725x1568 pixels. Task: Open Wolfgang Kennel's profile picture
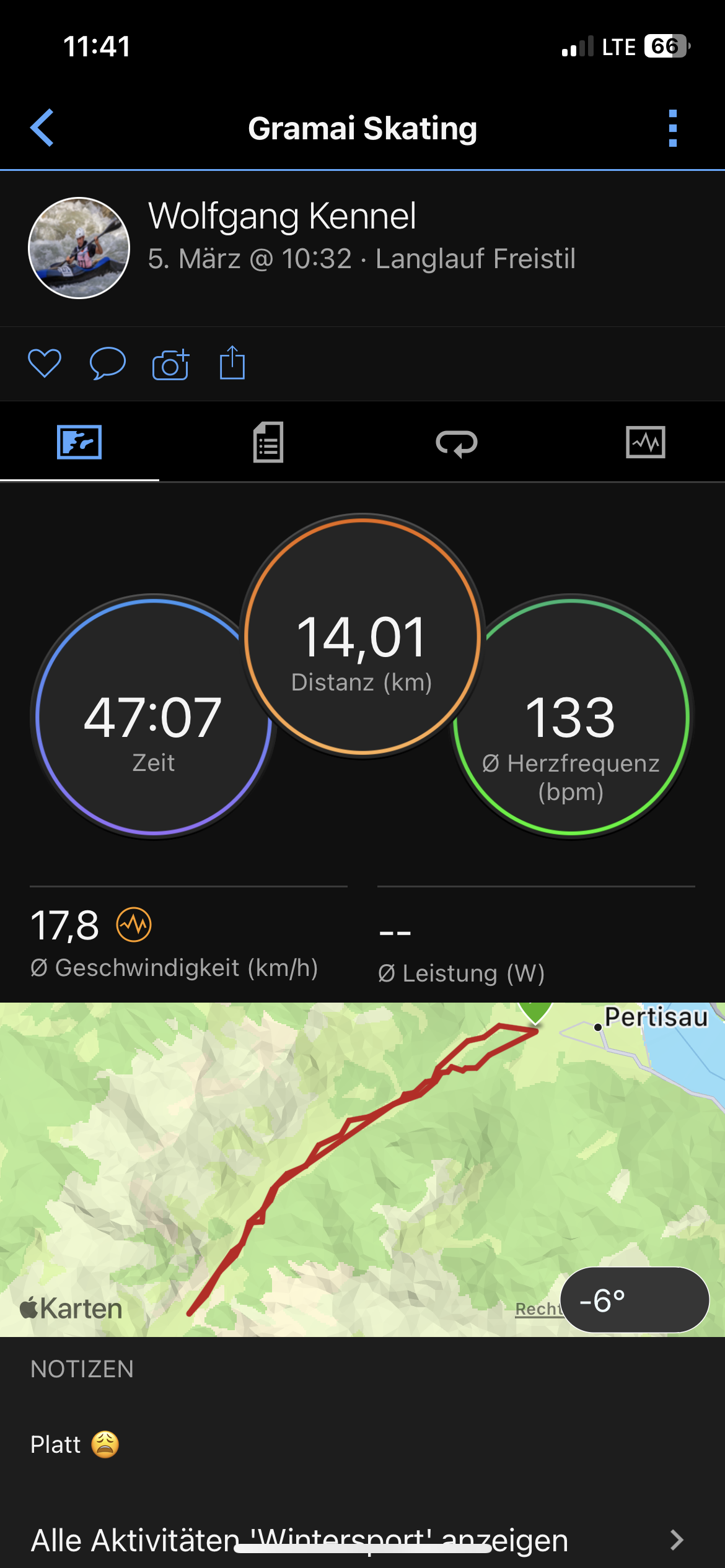(79, 248)
